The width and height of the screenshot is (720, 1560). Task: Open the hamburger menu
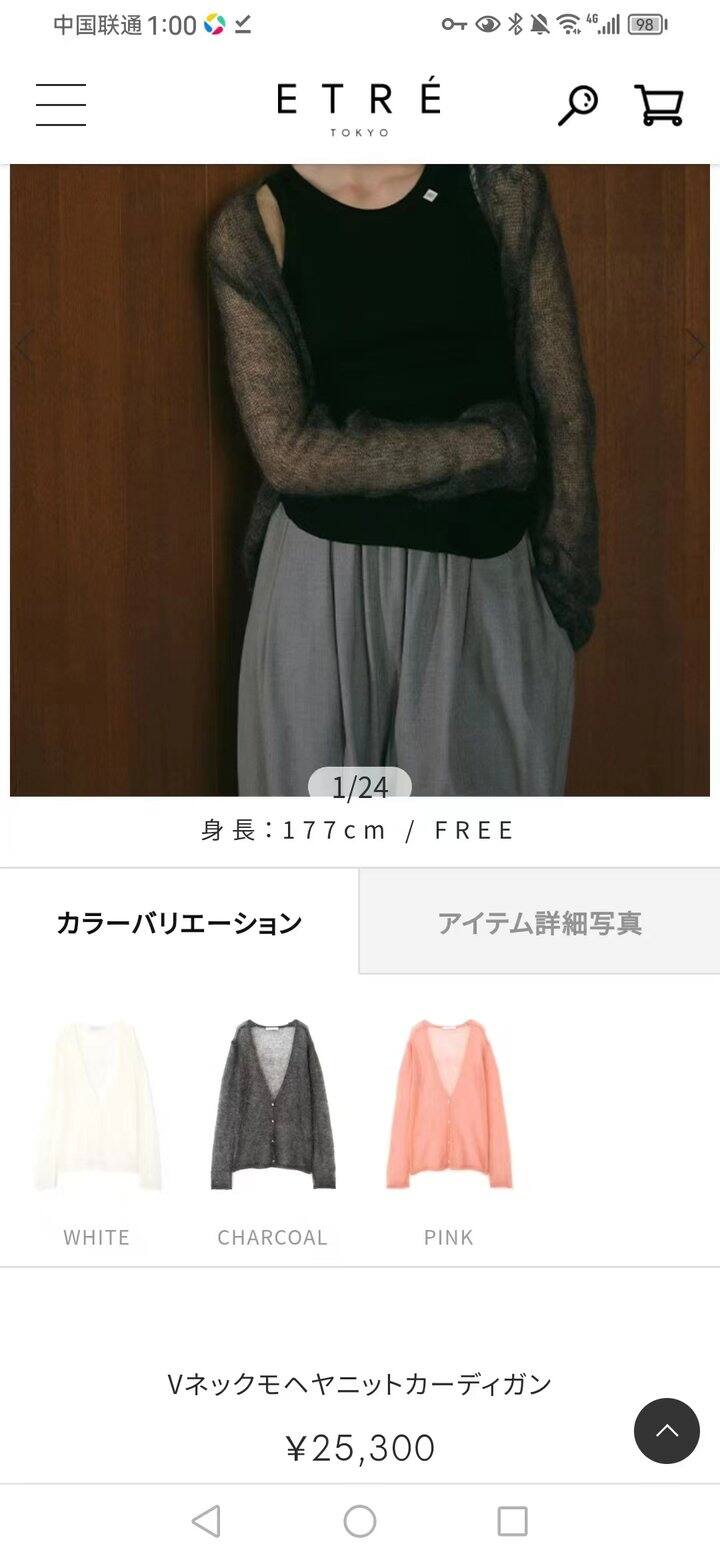click(x=61, y=105)
